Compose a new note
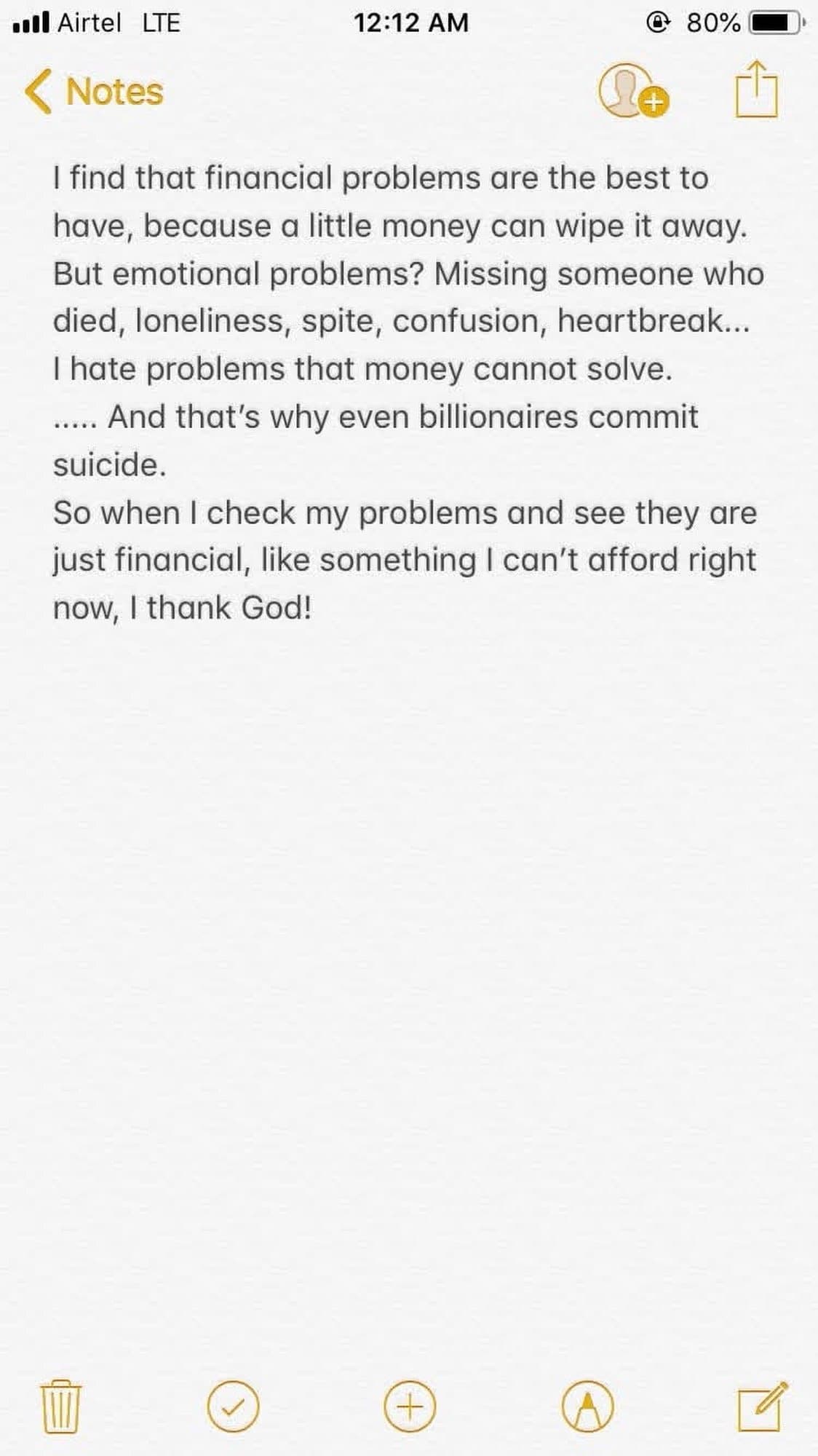 click(x=761, y=1406)
